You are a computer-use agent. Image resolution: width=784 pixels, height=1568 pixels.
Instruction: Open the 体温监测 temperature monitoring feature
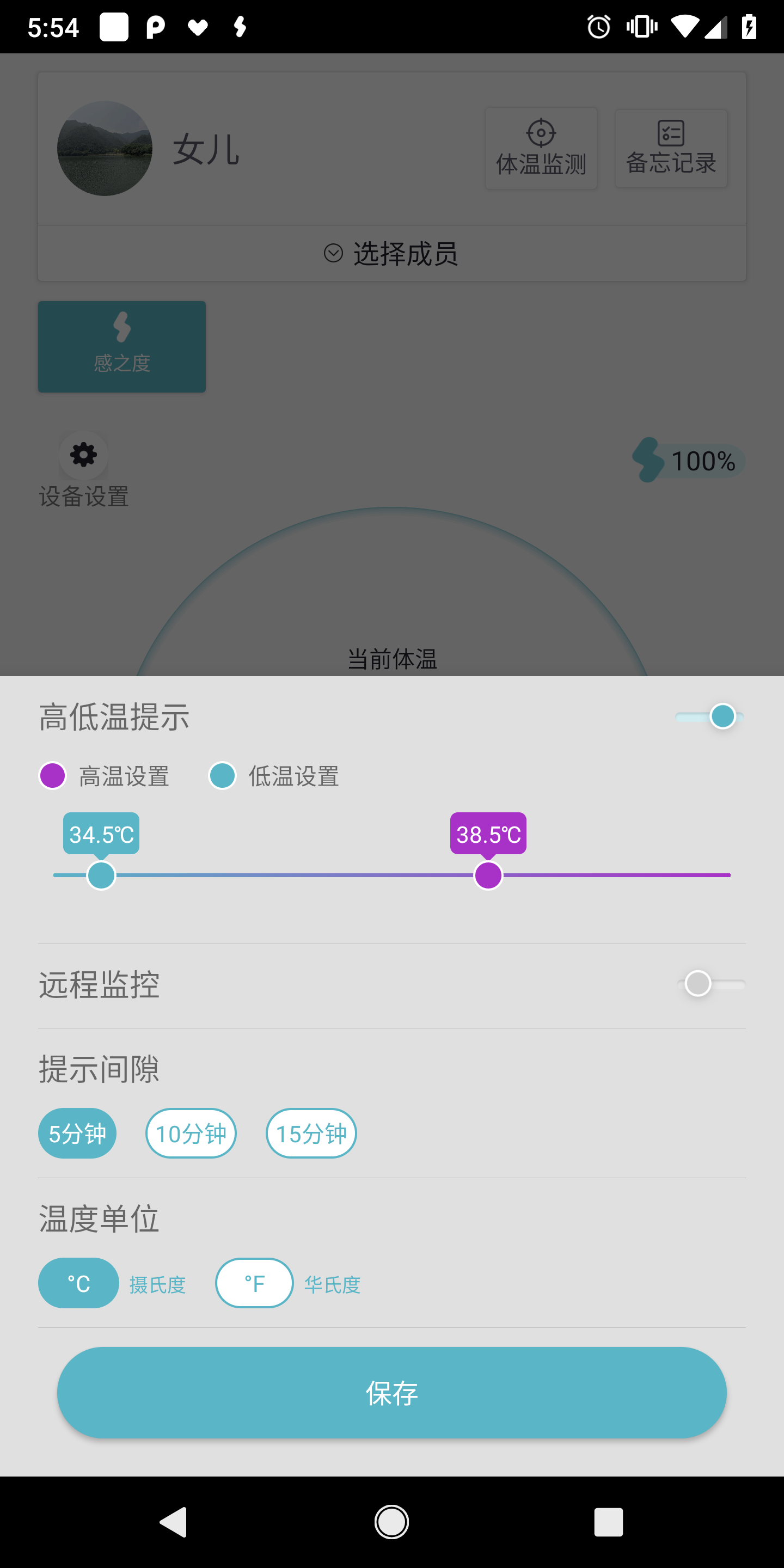(540, 148)
